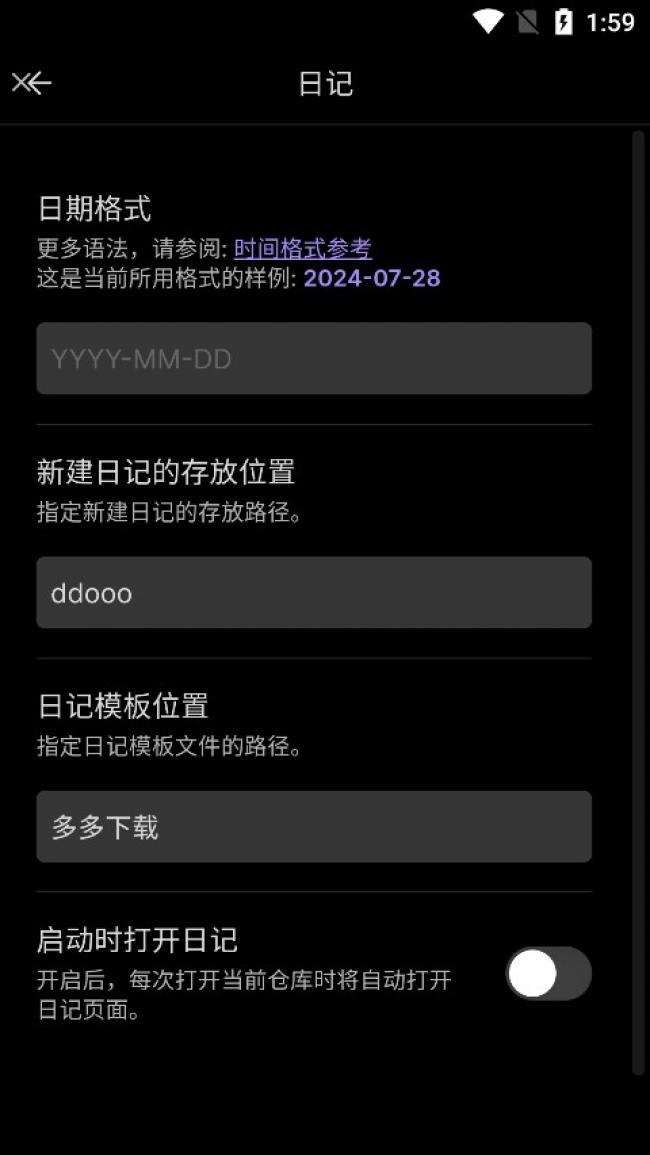Enable 启动时打开日记 switch
Viewport: 650px width, 1155px height.
click(548, 973)
